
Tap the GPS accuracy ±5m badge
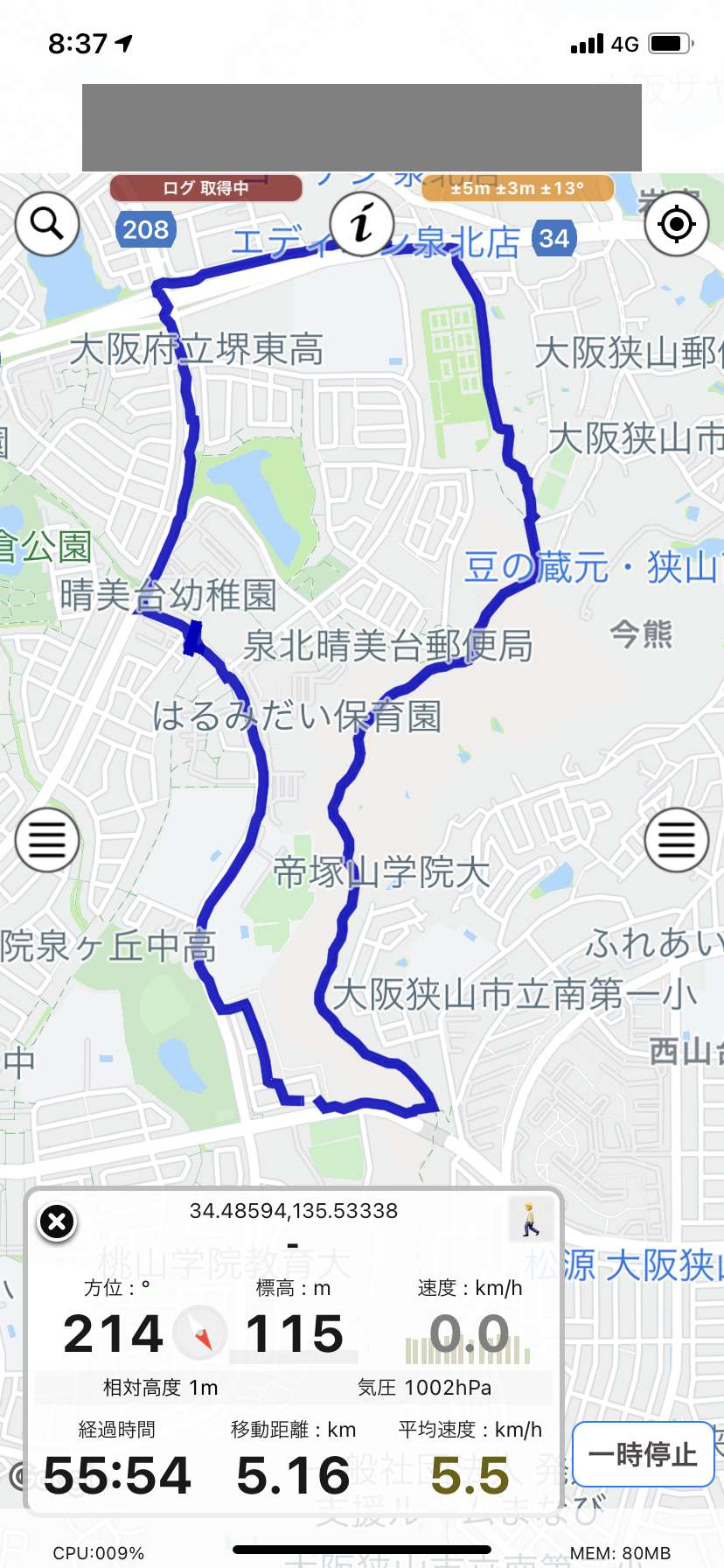click(x=518, y=188)
